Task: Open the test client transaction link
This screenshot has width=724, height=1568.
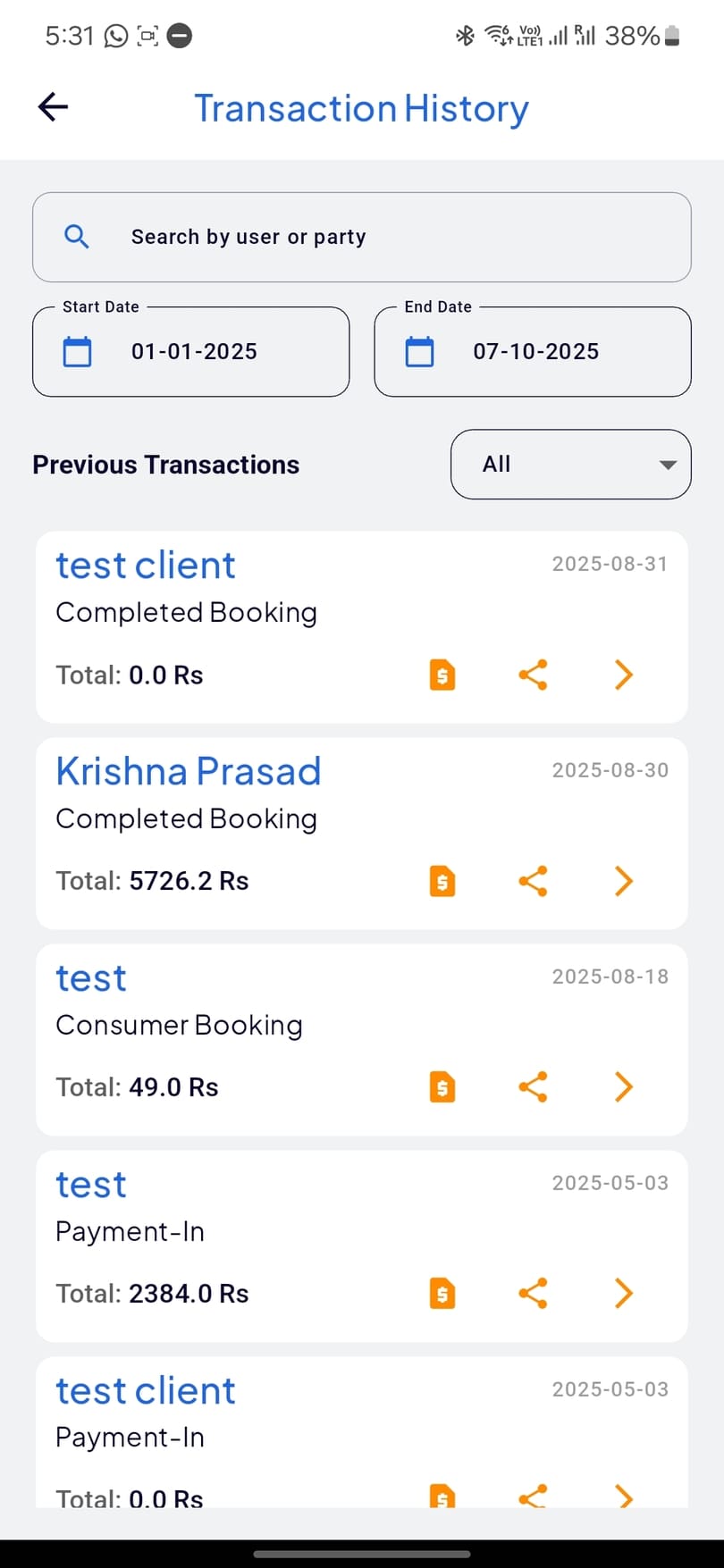Action: click(145, 564)
